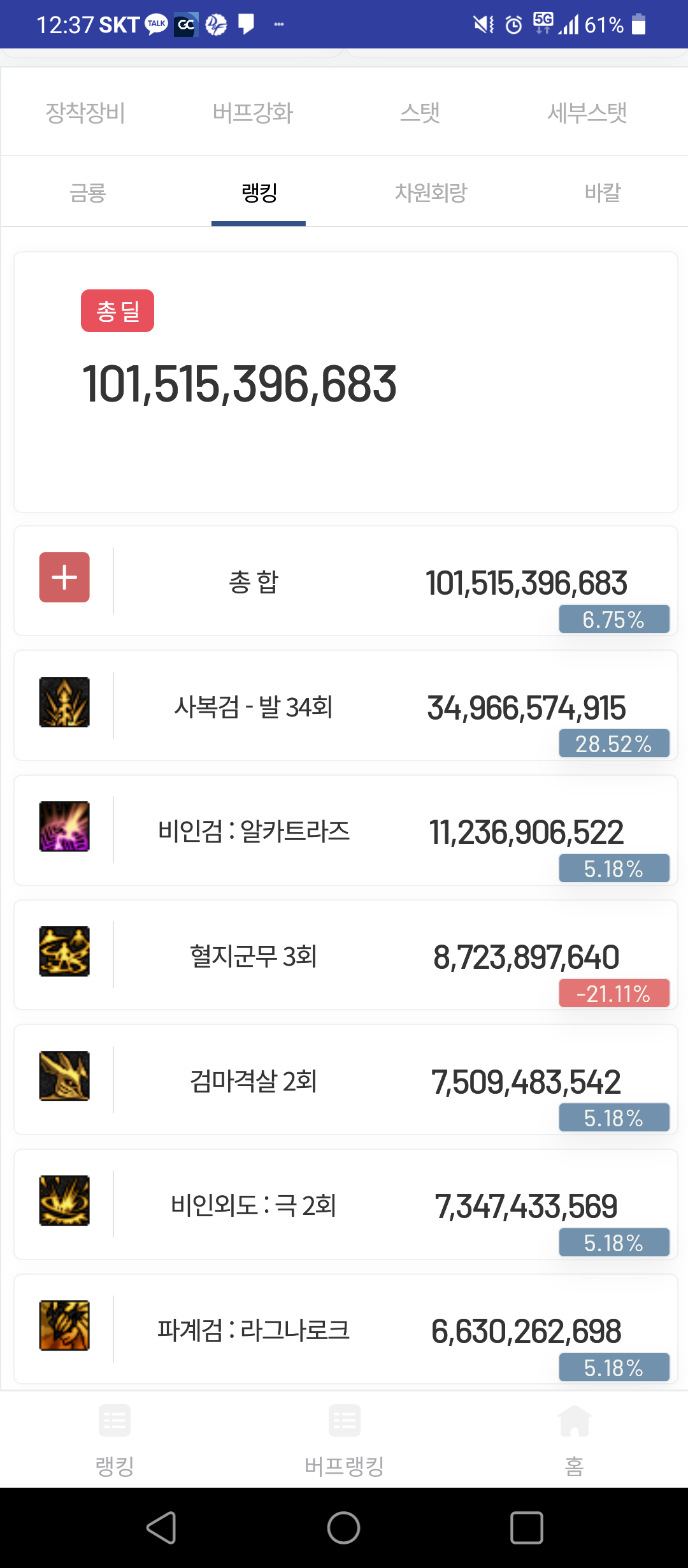Open the 금룡 sub-tab
The width and height of the screenshot is (688, 1568).
[x=87, y=192]
